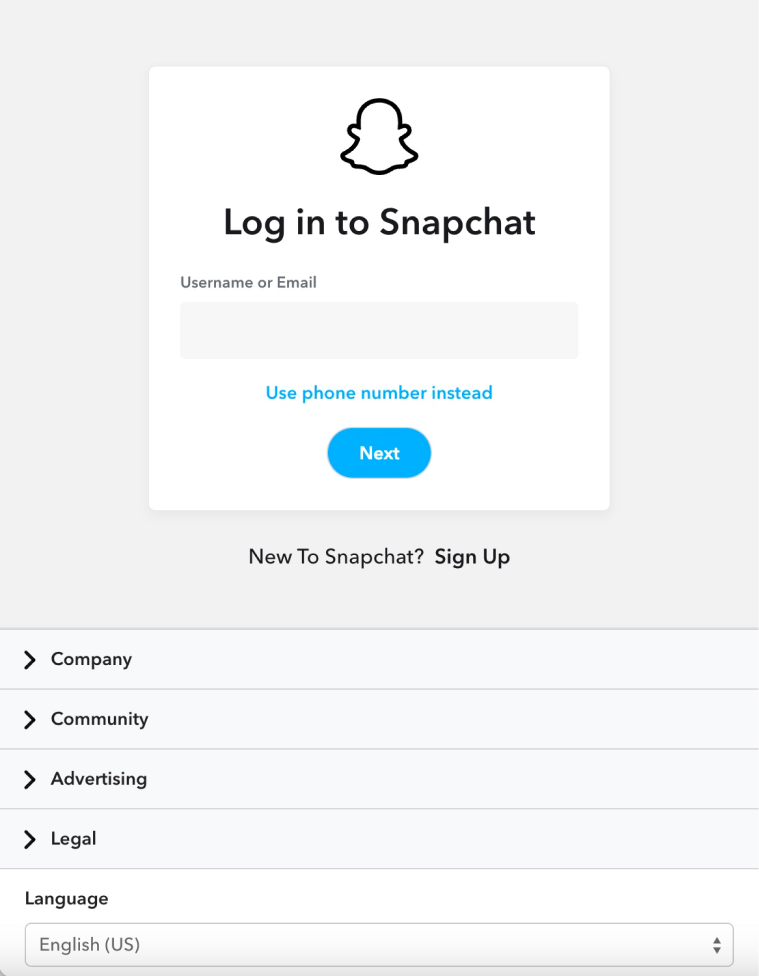Open the English (US) language dropdown
This screenshot has width=759, height=976.
tap(379, 944)
